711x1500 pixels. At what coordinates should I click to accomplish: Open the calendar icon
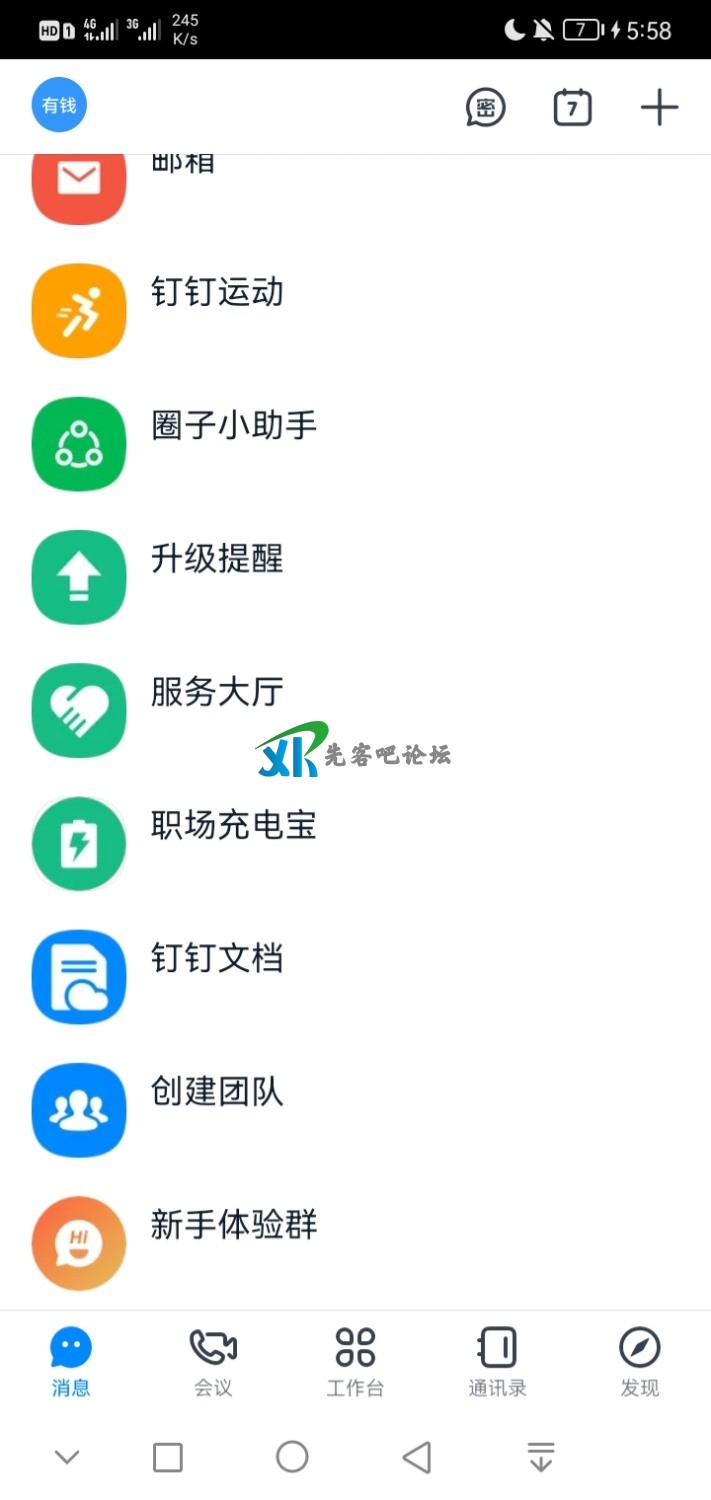pyautogui.click(x=572, y=107)
